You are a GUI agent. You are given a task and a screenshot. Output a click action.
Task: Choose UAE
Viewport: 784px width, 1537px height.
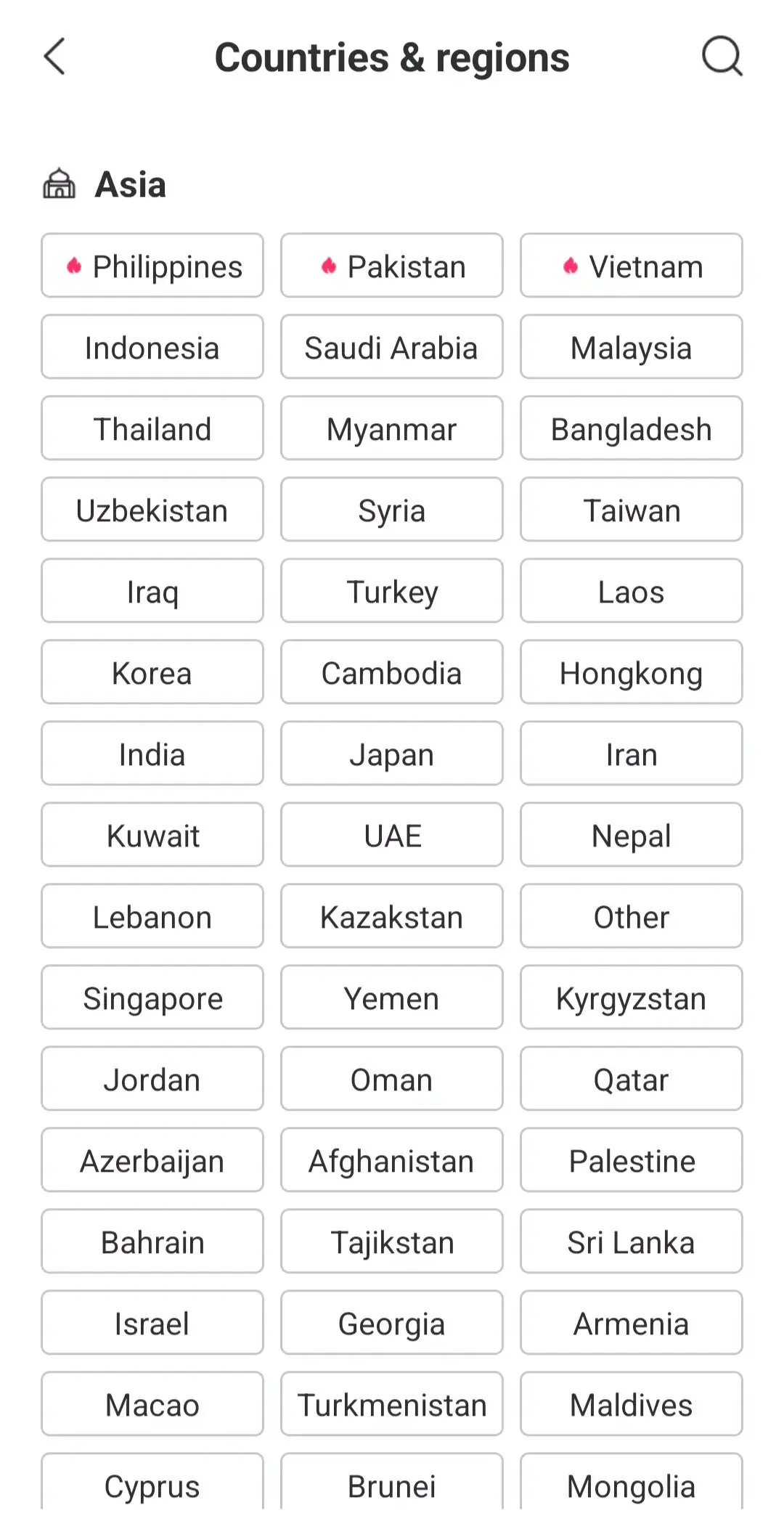[392, 835]
